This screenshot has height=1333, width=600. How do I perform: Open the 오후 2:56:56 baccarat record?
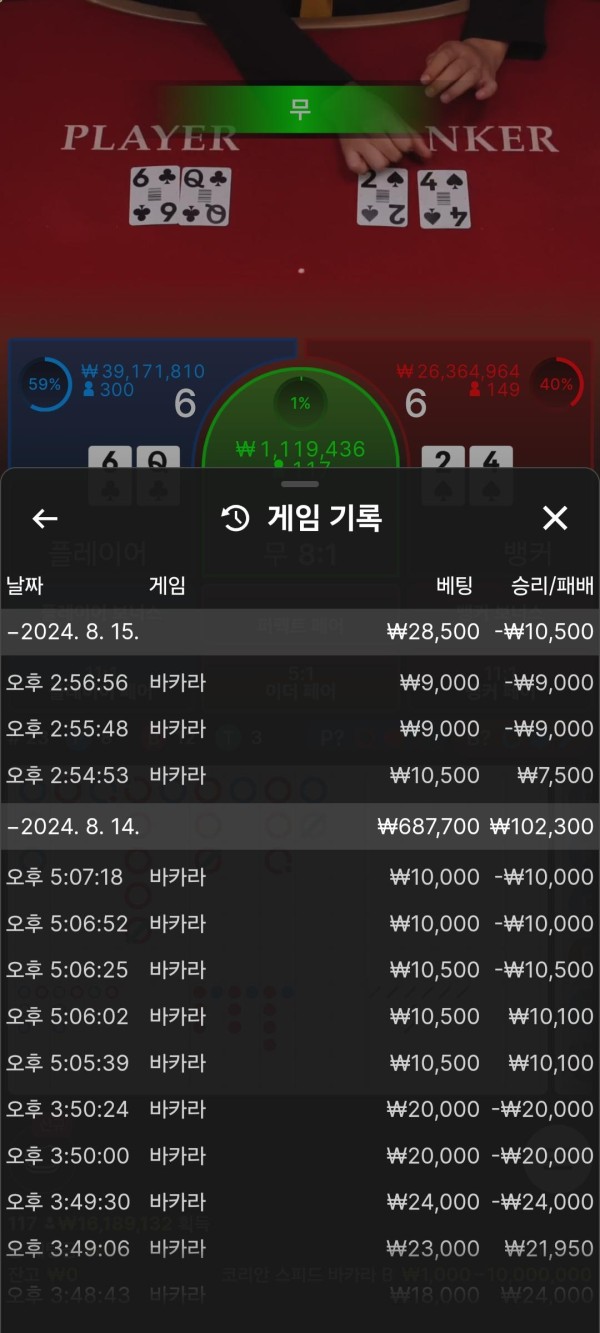pyautogui.click(x=300, y=683)
